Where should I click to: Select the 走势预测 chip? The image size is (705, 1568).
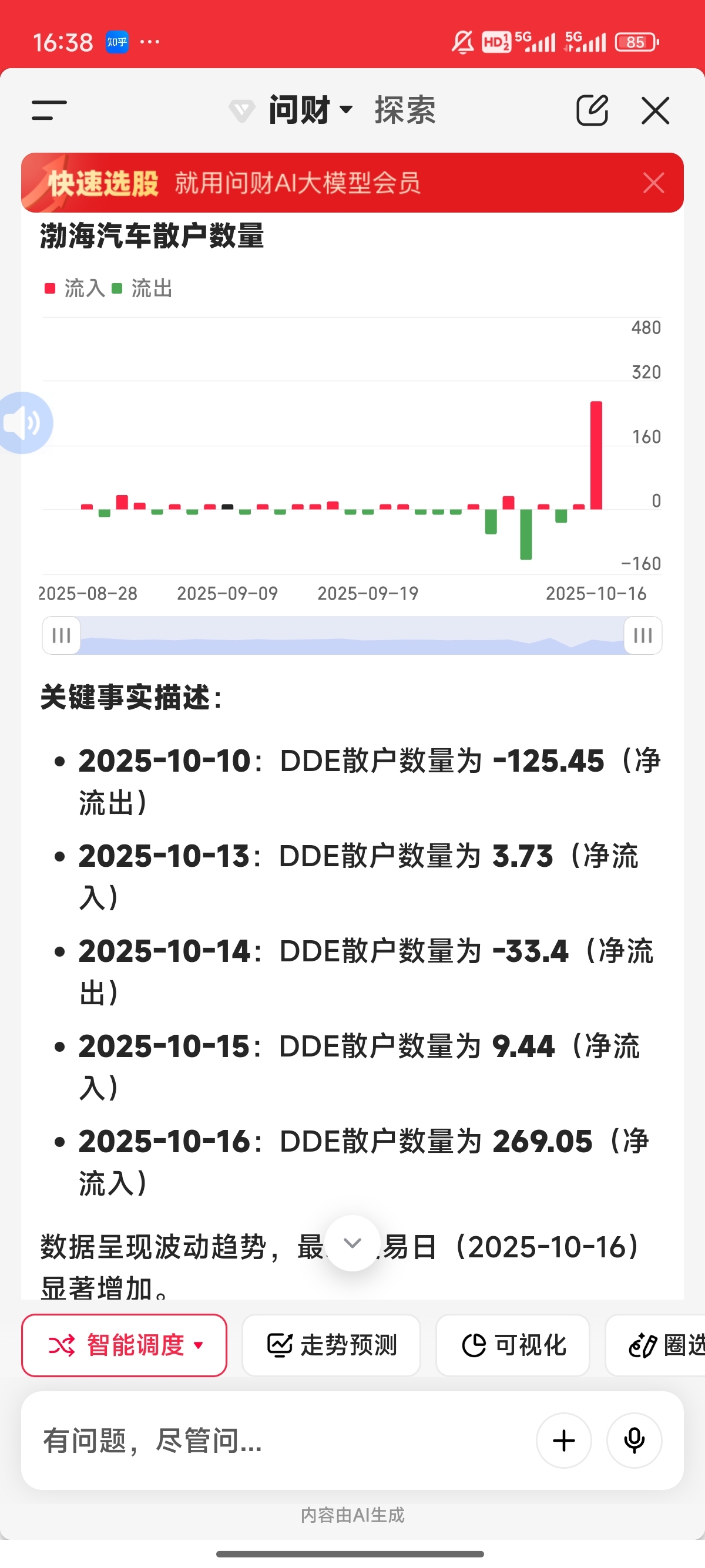pyautogui.click(x=331, y=1345)
